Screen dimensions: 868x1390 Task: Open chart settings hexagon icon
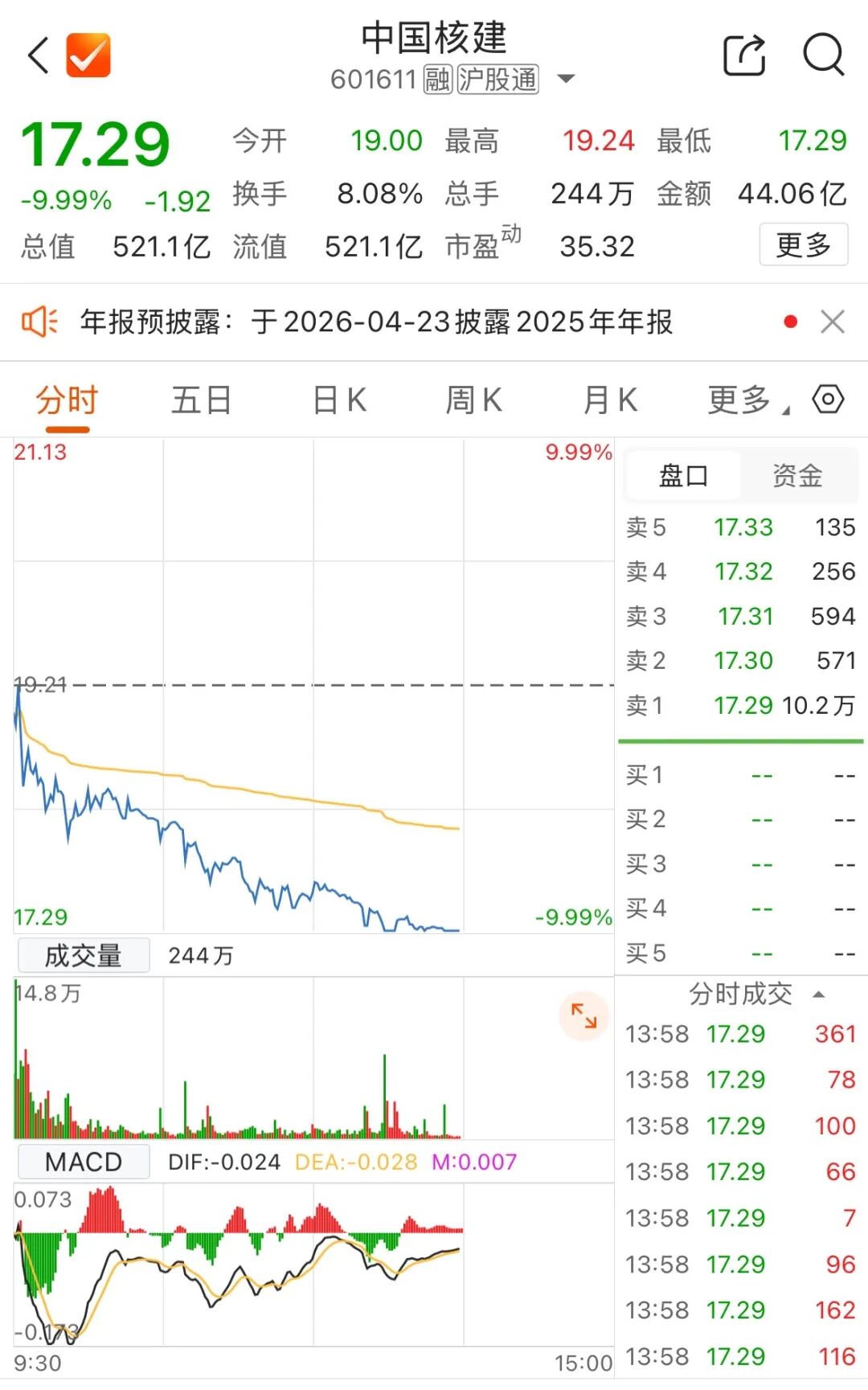tap(828, 400)
